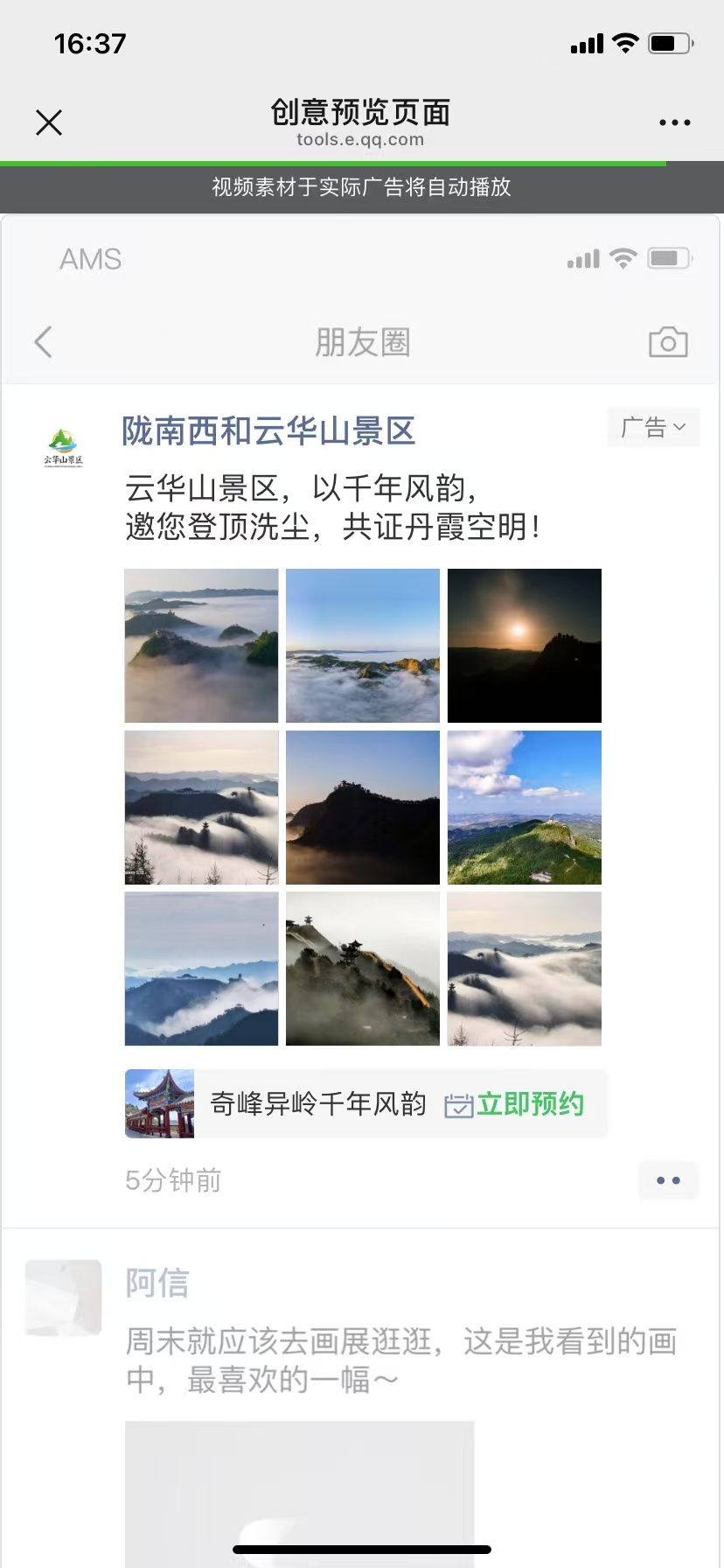724x1568 pixels.
Task: View the sunset silhouette photo in the grid
Action: (x=524, y=646)
